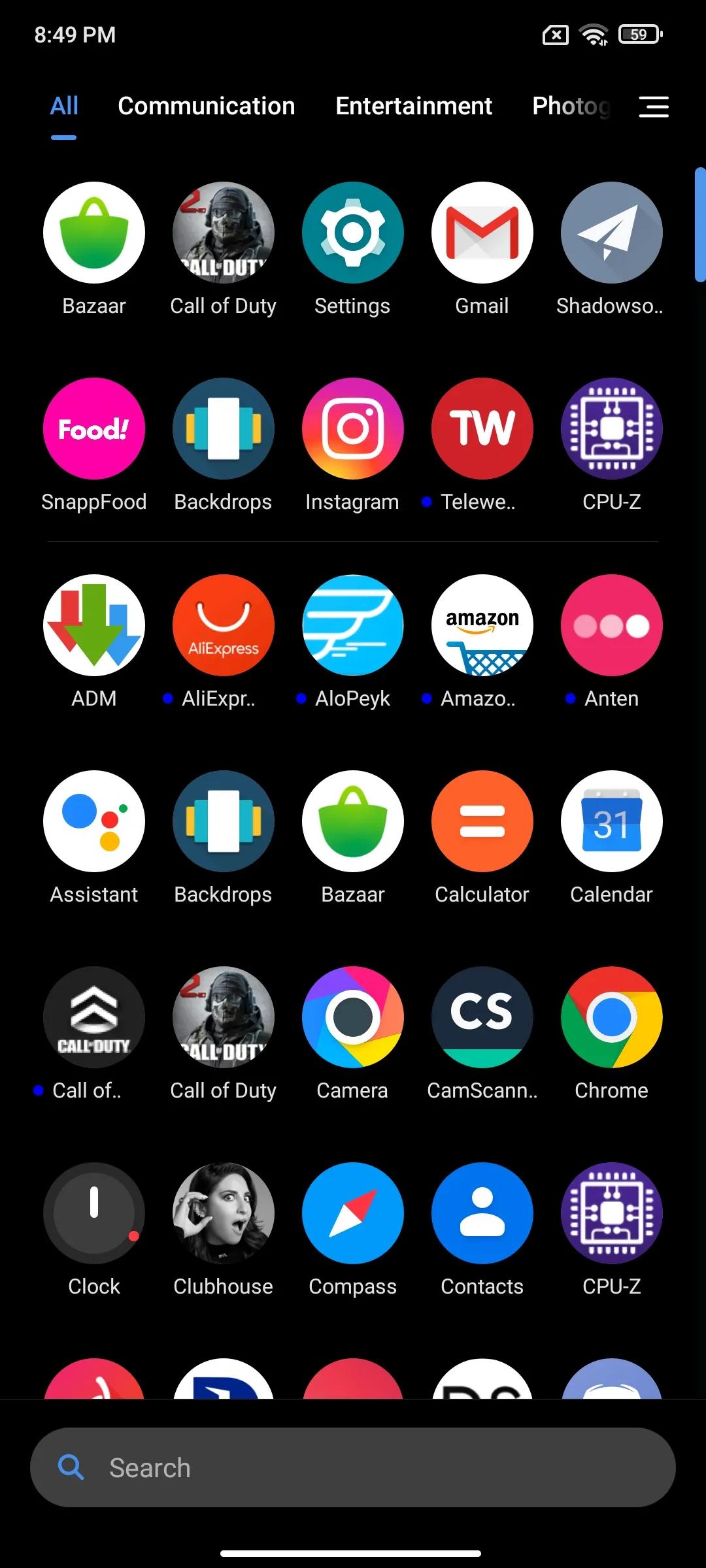Open the Compass app

[x=352, y=1214]
